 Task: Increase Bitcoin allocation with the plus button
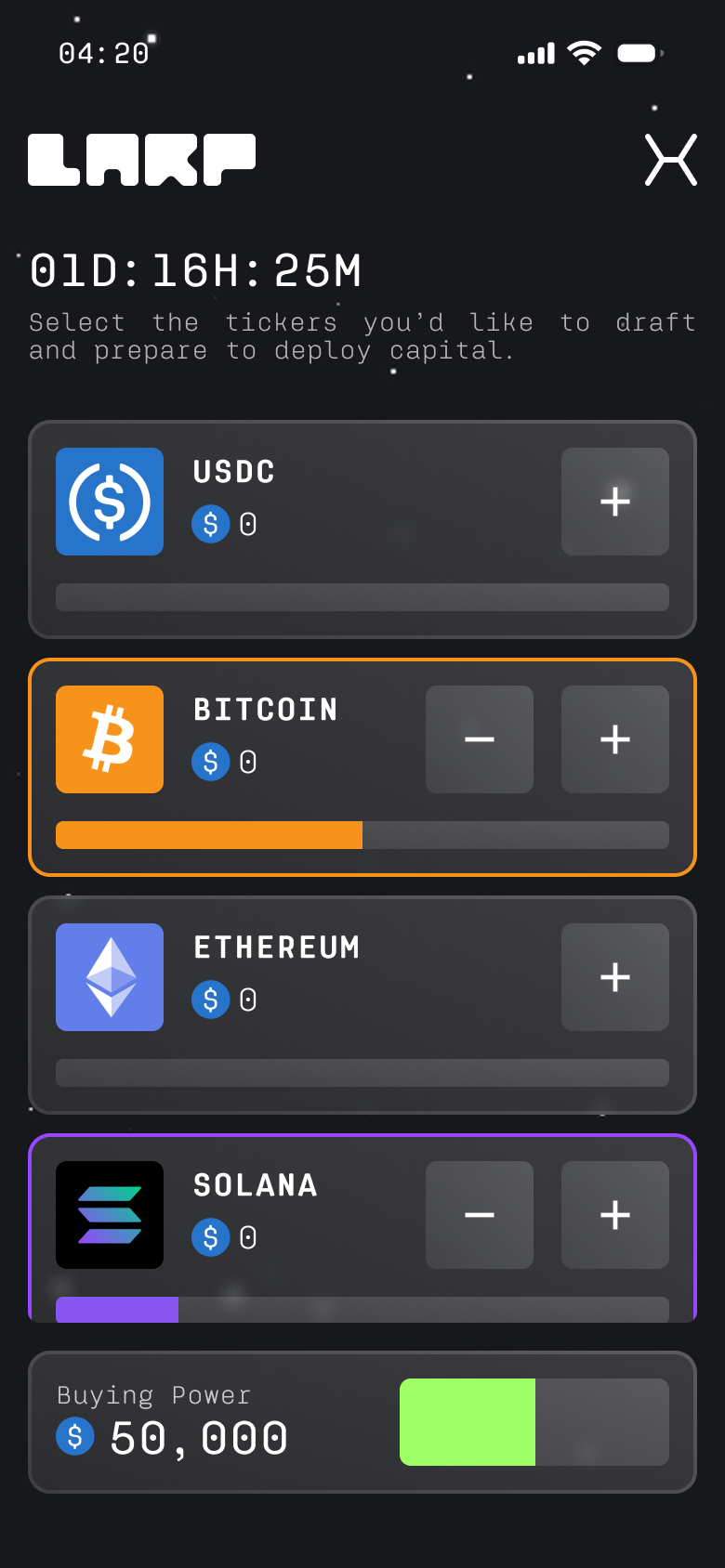point(615,739)
